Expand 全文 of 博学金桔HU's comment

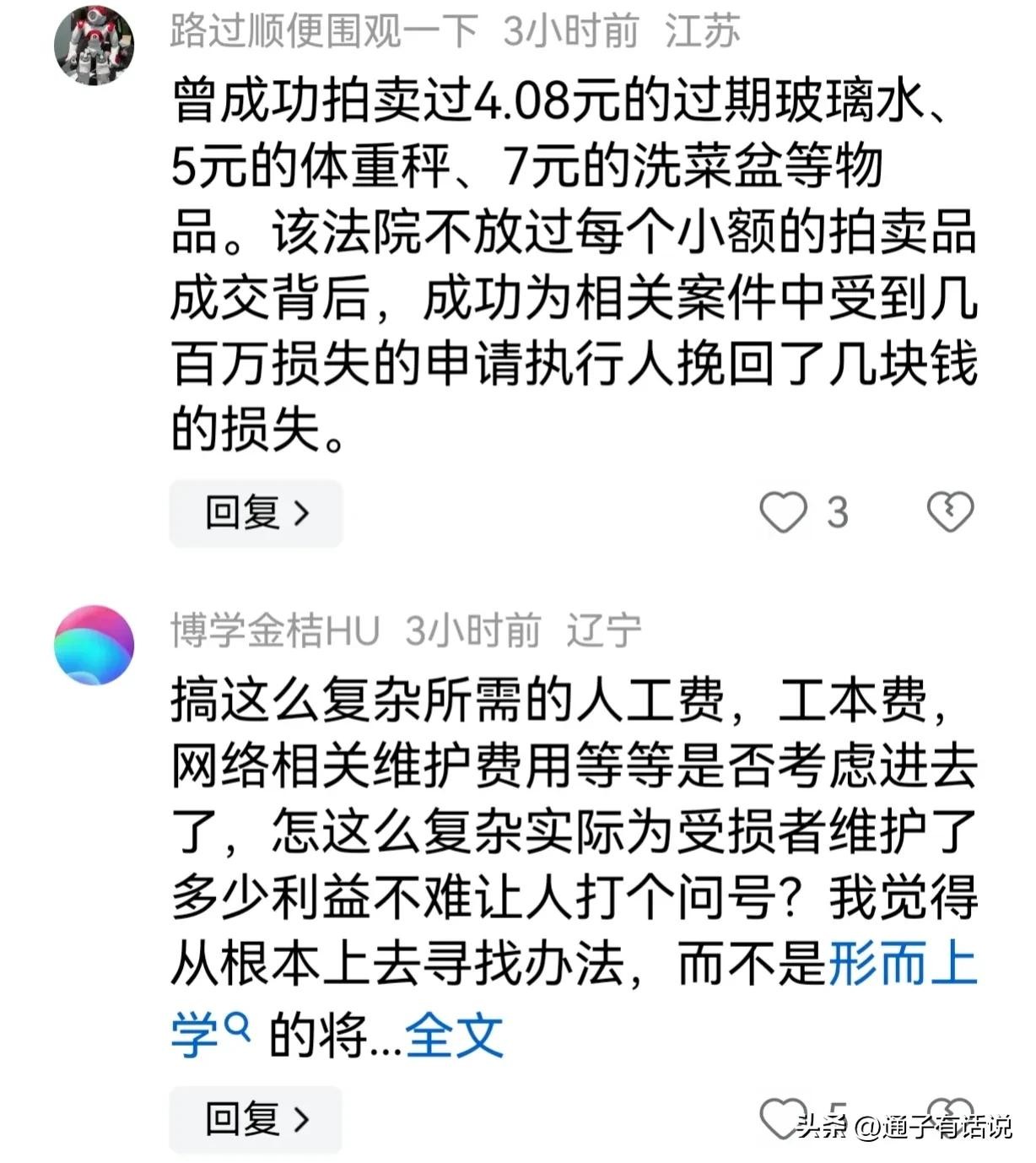454,1036
